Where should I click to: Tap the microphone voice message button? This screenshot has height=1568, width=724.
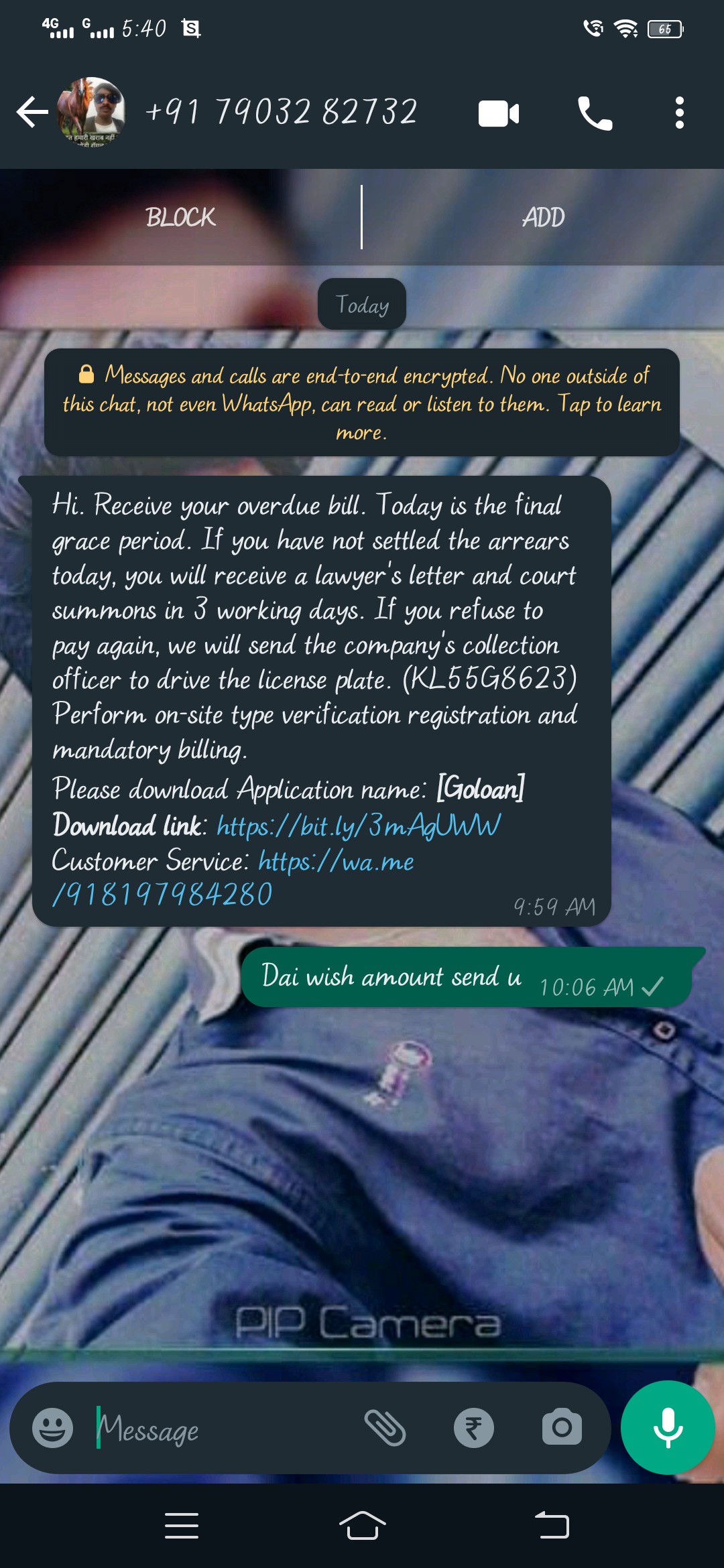668,1427
